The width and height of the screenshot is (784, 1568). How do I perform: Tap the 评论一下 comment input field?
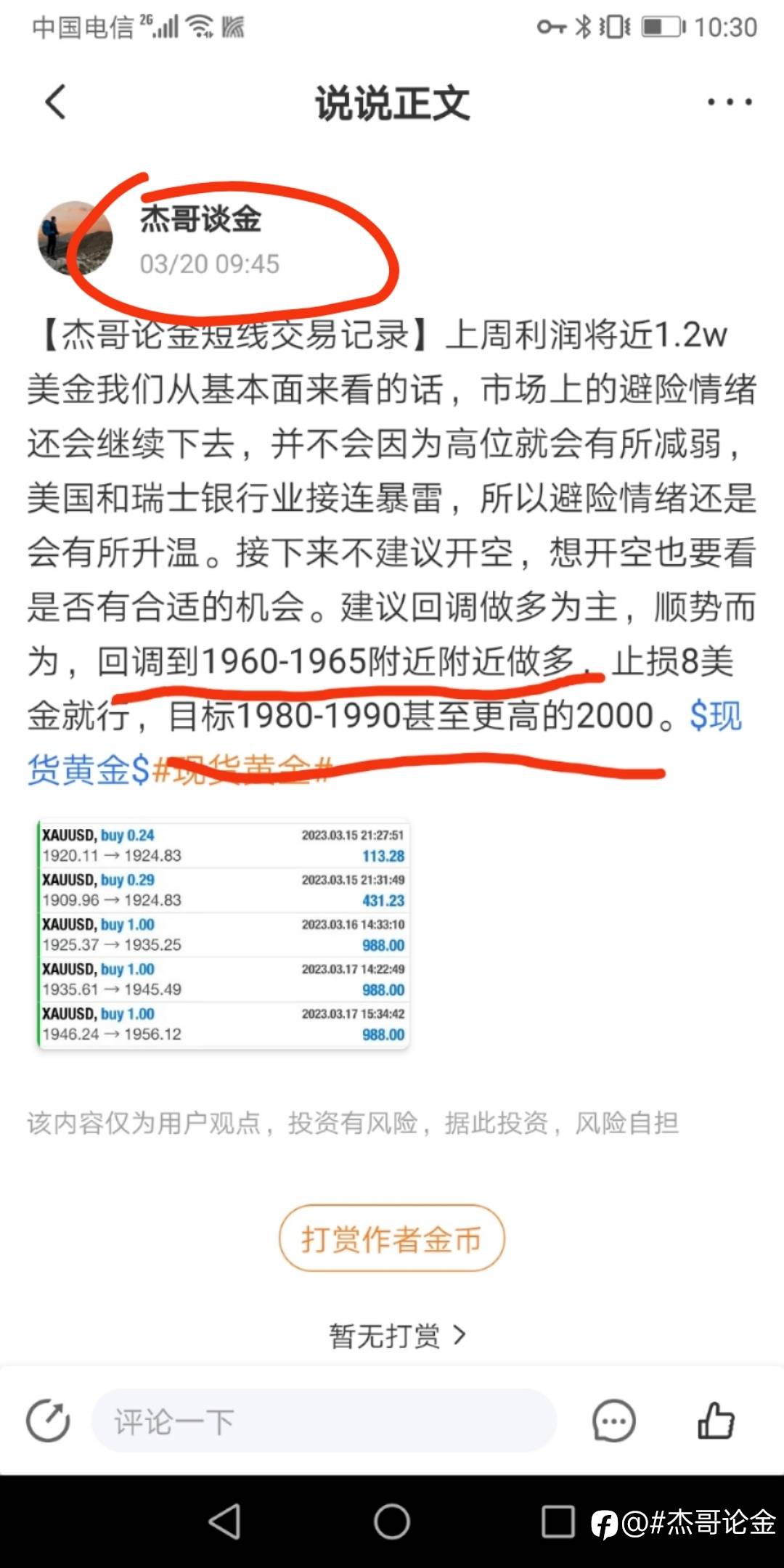pyautogui.click(x=324, y=1421)
